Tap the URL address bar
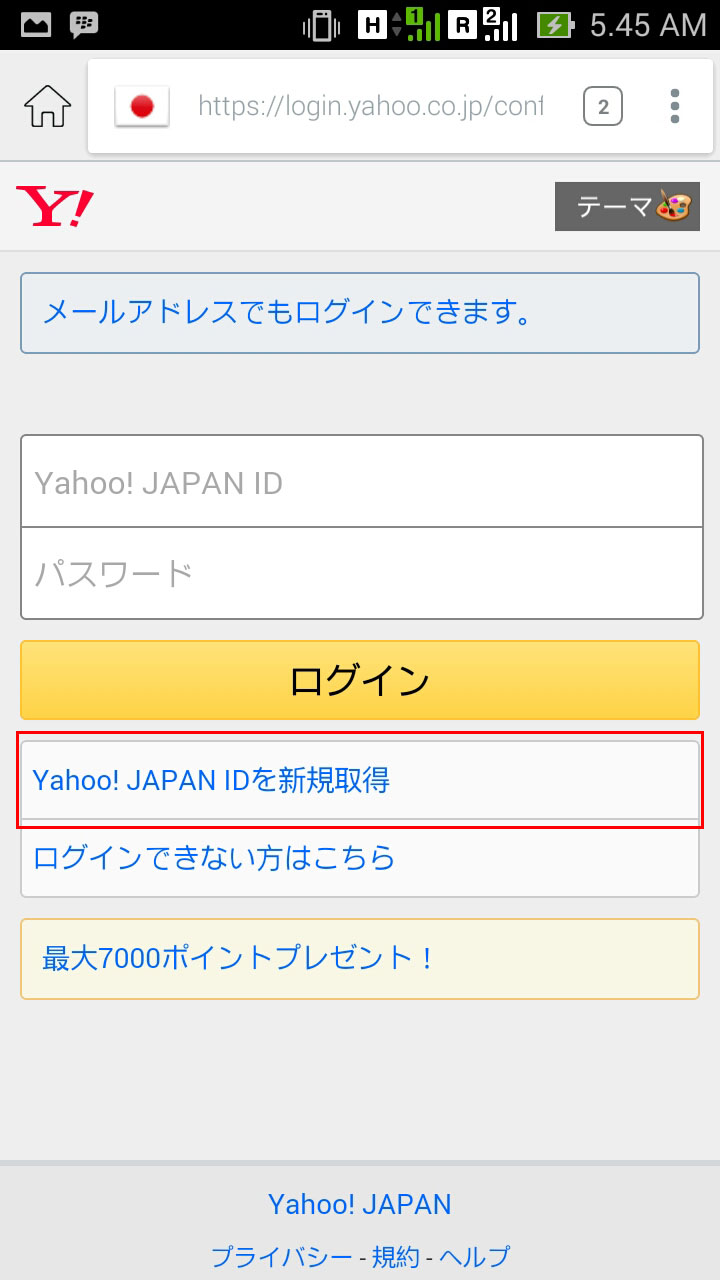The width and height of the screenshot is (720, 1280). 370,106
